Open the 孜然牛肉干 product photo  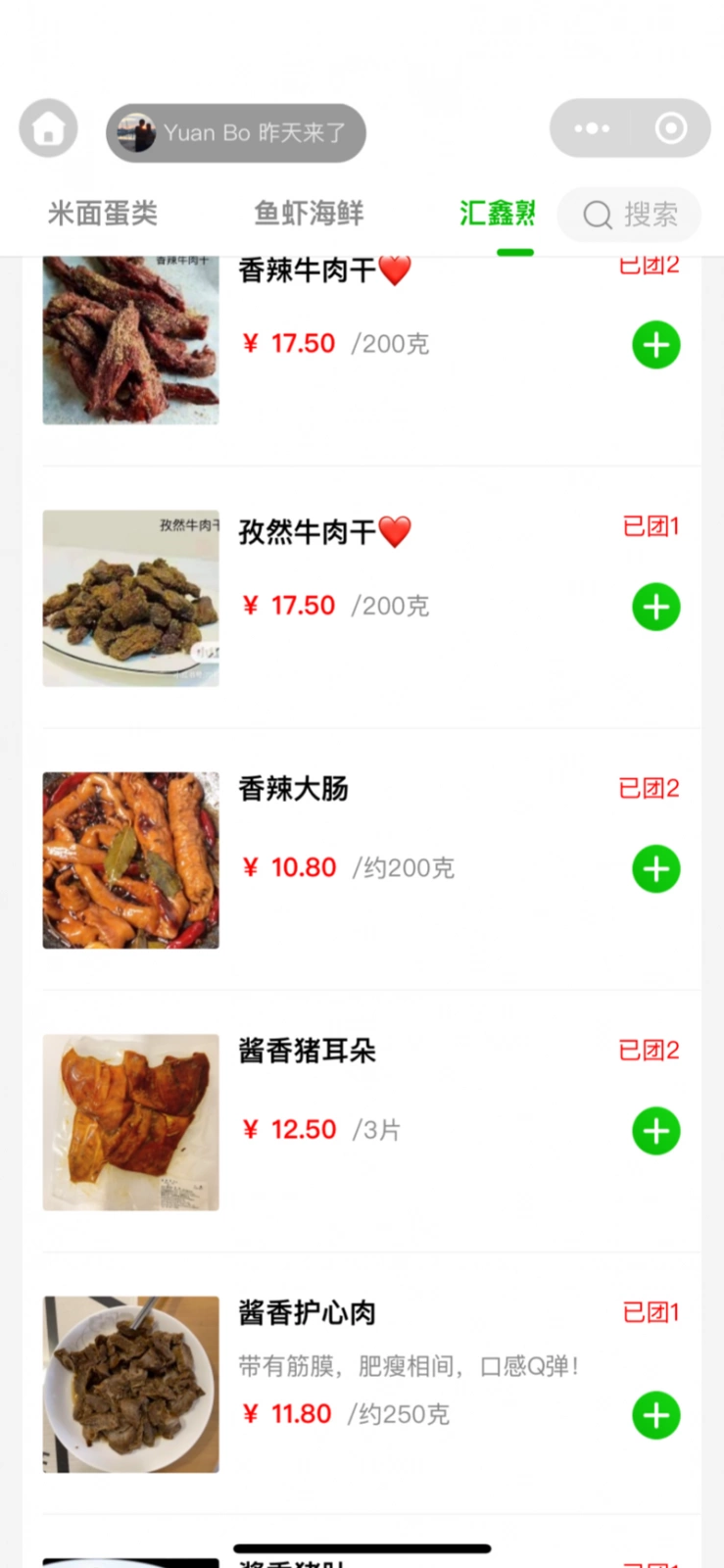pos(131,599)
